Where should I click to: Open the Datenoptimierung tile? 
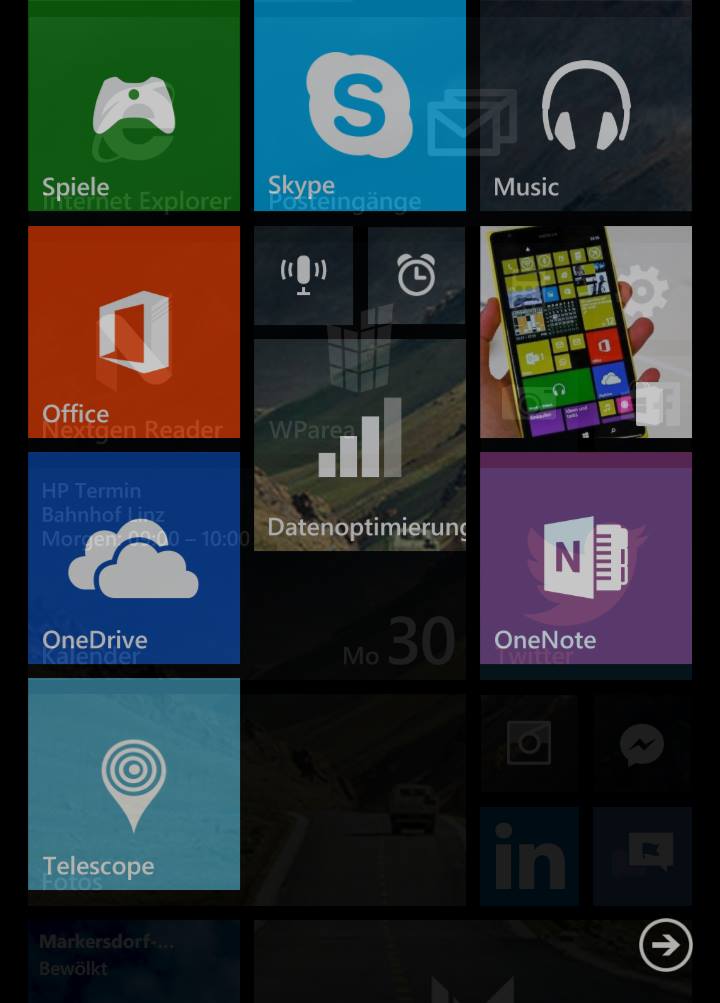(x=359, y=445)
